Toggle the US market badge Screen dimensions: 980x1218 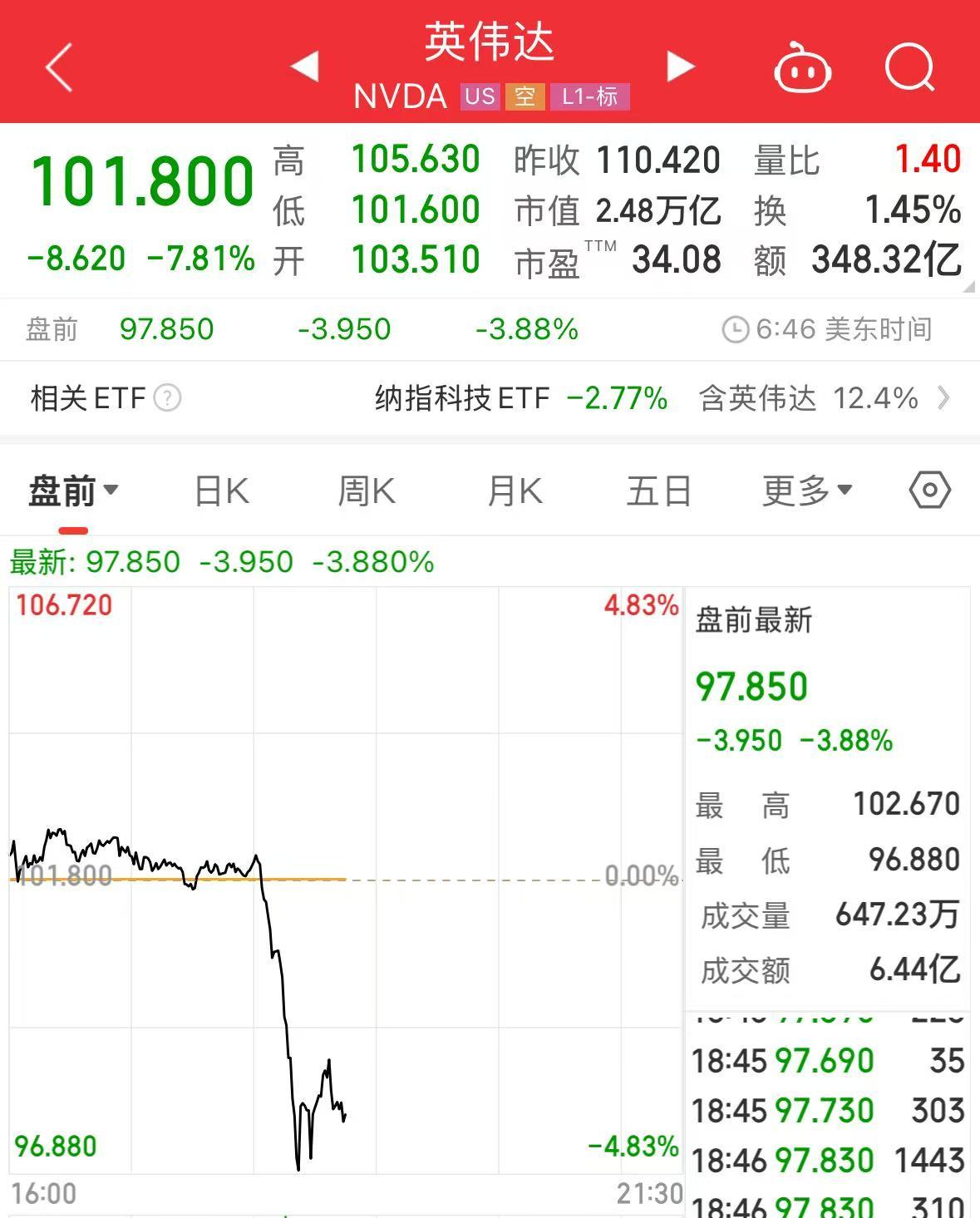click(480, 96)
